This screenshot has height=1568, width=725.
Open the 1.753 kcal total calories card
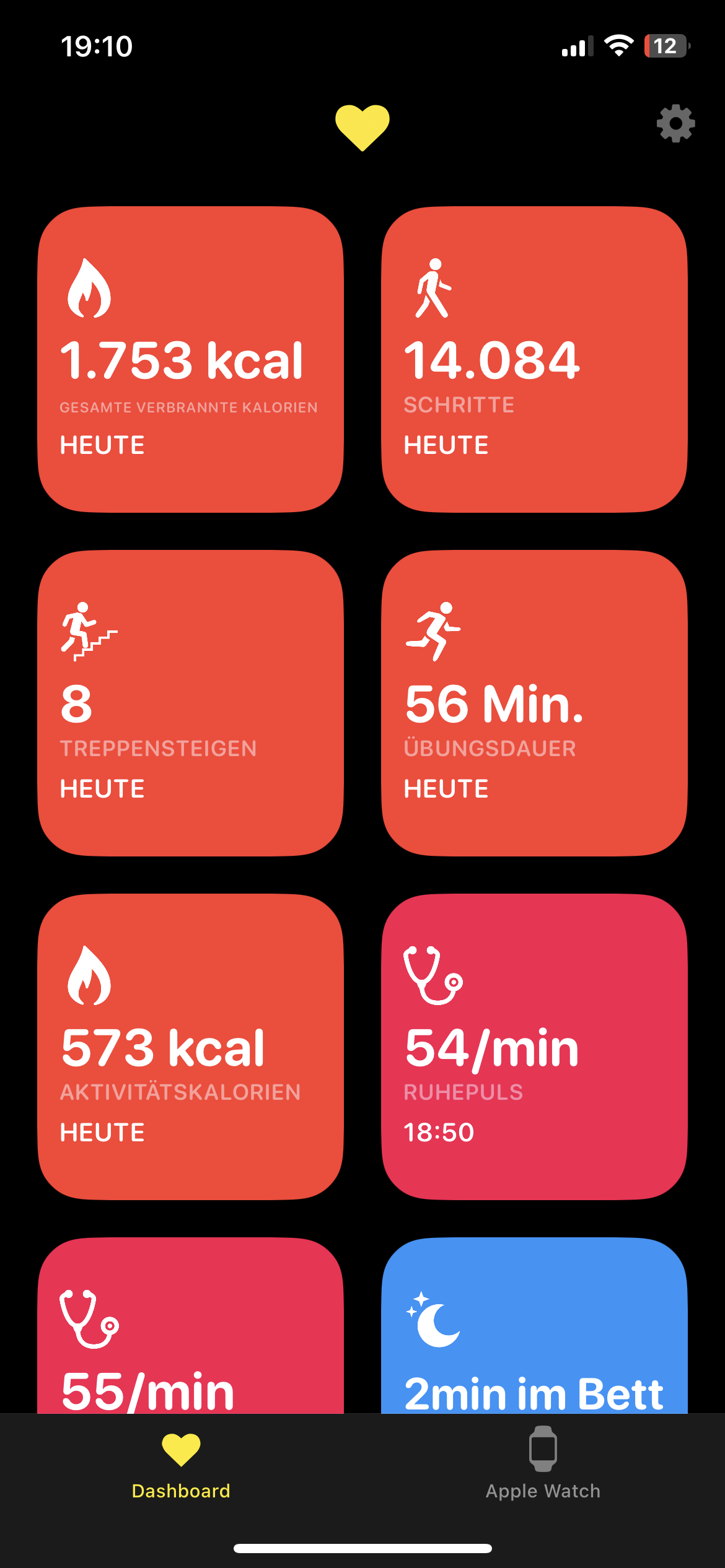[191, 359]
